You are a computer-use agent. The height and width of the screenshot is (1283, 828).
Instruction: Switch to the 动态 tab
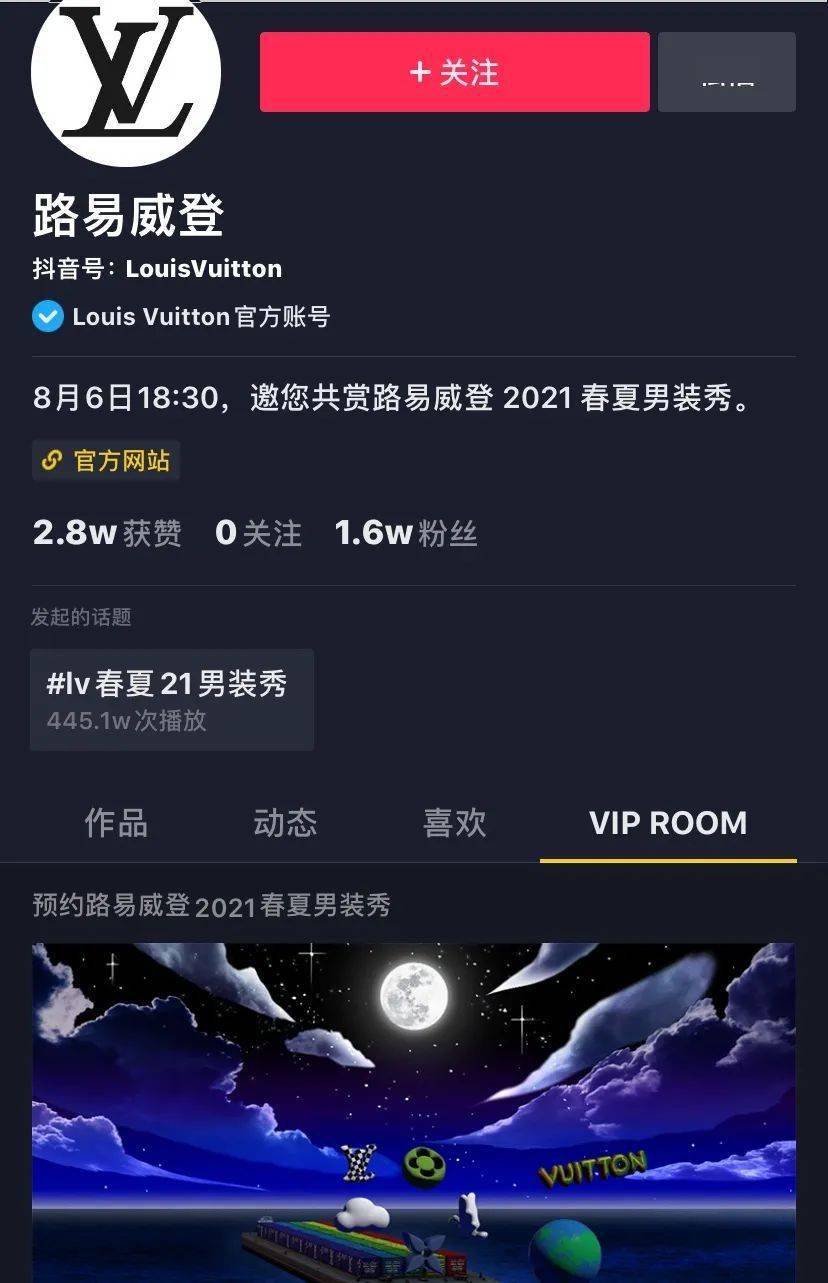(x=285, y=823)
